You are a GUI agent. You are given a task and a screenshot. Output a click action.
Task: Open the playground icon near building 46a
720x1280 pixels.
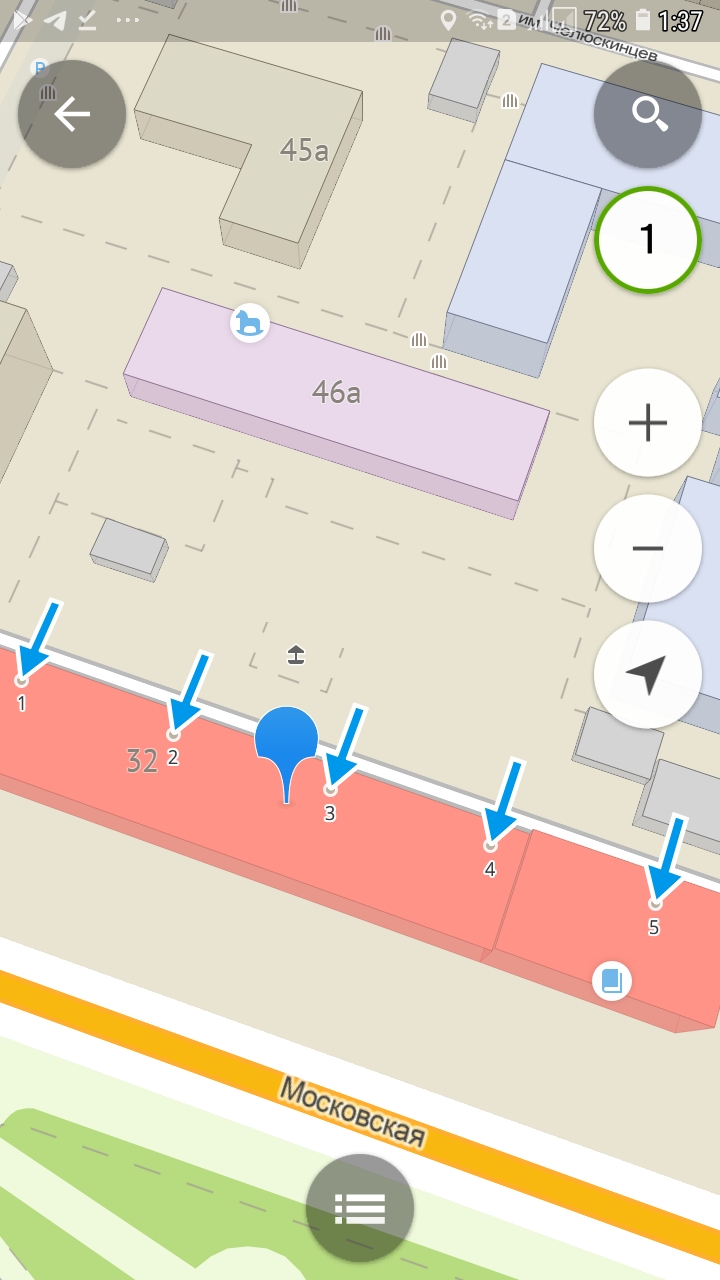click(250, 323)
